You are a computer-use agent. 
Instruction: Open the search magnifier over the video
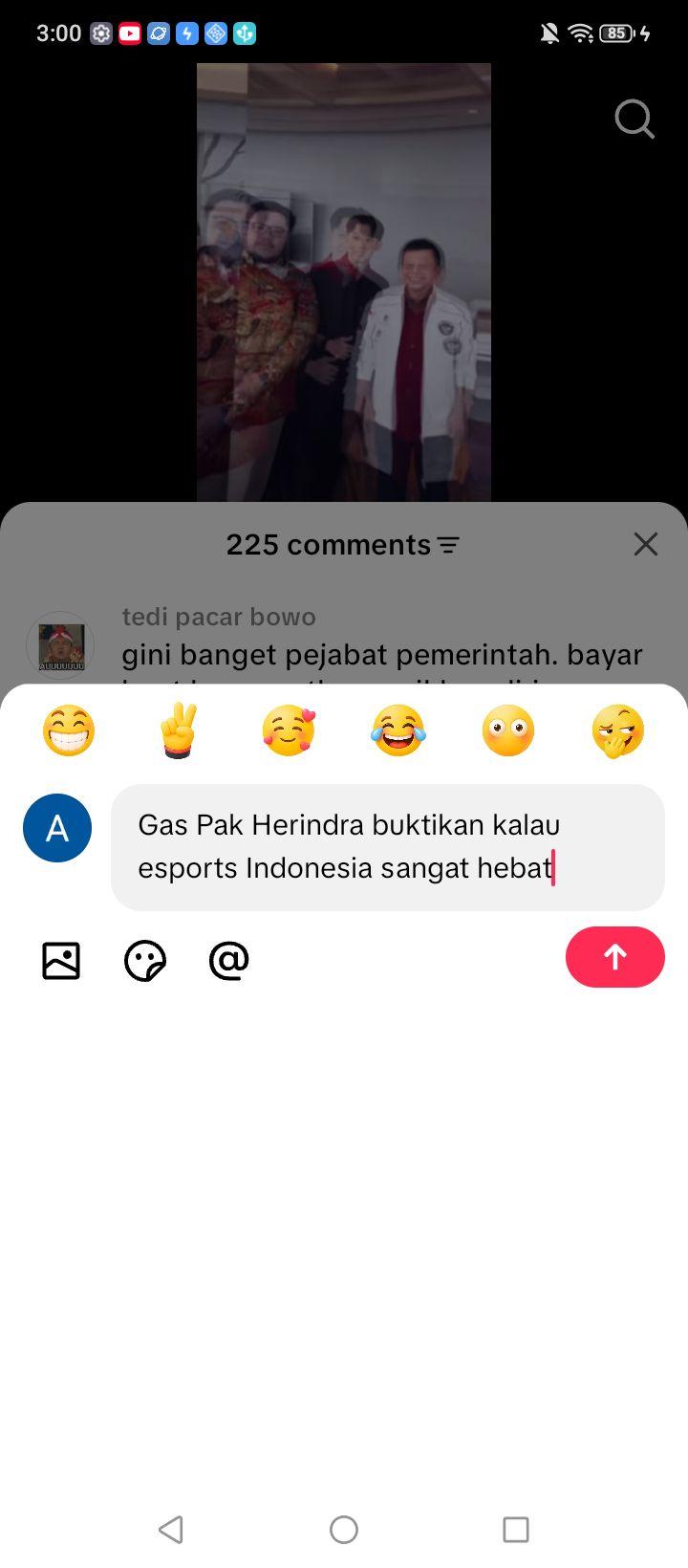coord(634,120)
